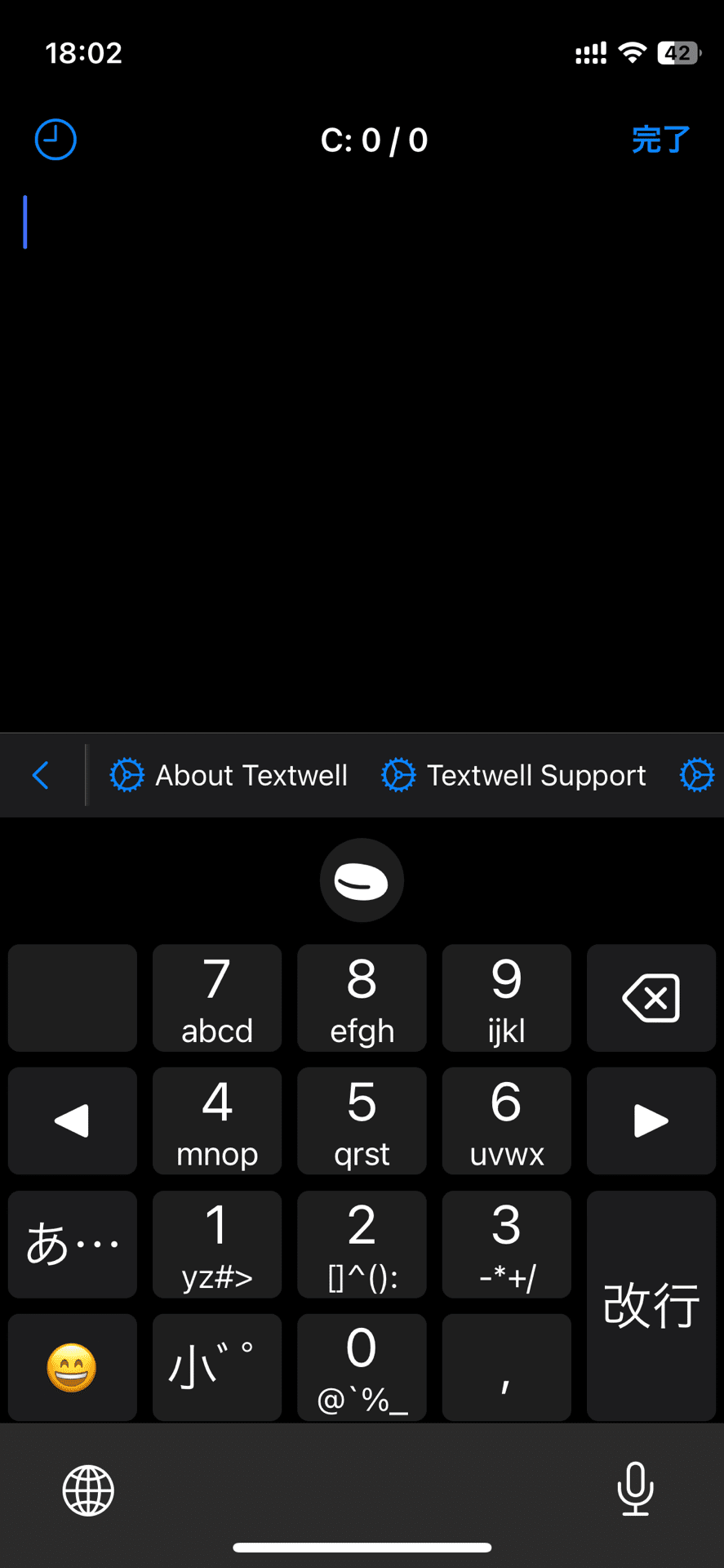
Task: Tap the 小゛゜ key
Action: click(217, 1367)
